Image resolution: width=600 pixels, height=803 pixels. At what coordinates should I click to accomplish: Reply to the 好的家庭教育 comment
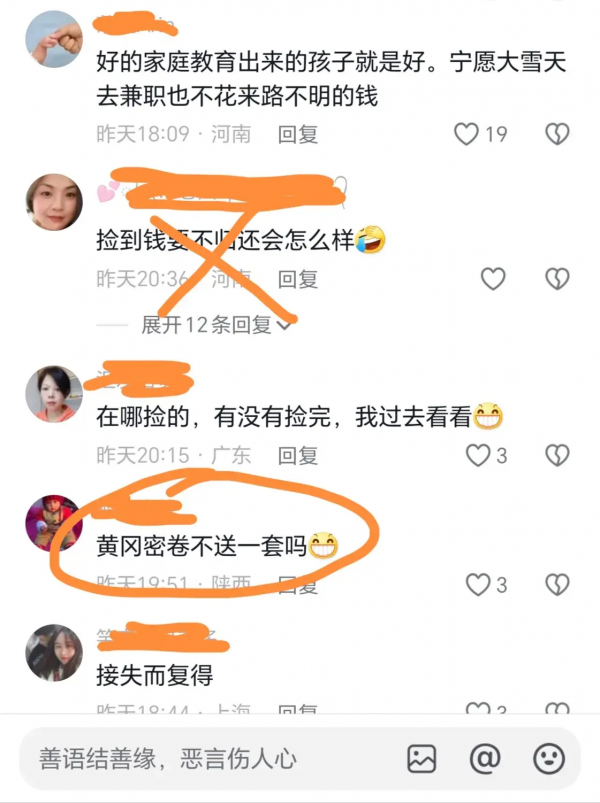click(298, 134)
